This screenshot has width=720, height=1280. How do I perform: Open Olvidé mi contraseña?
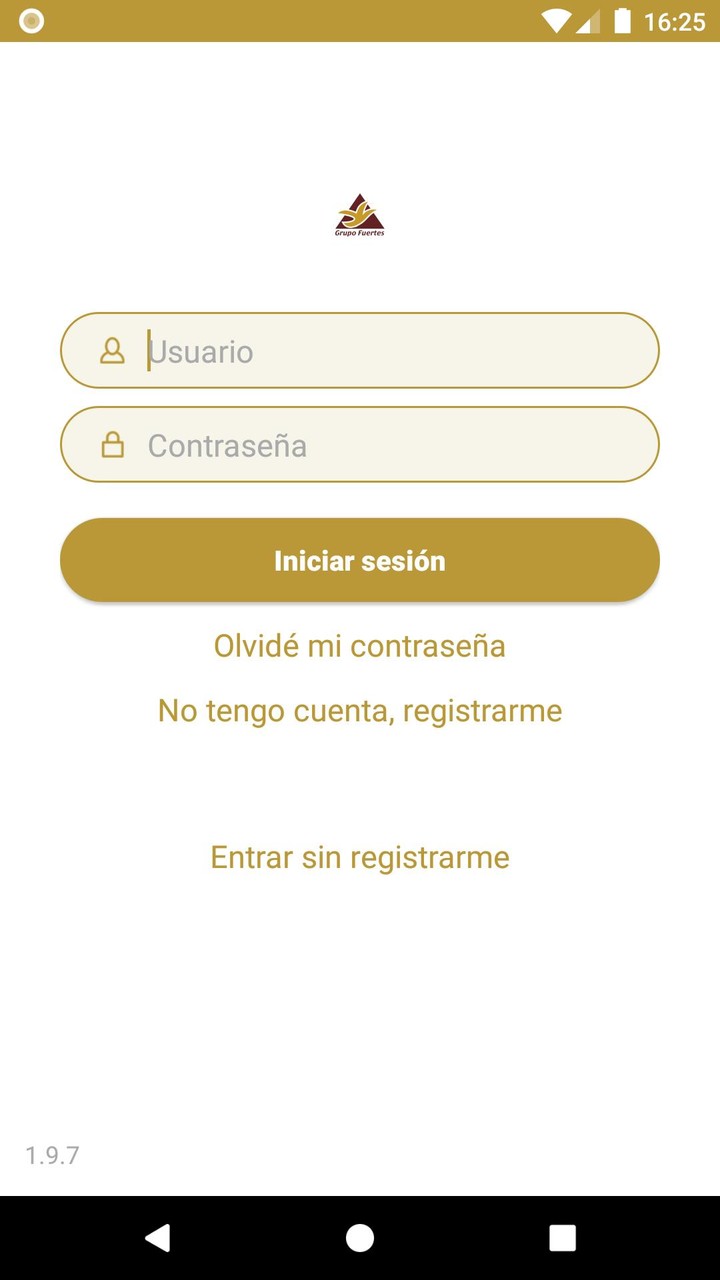pyautogui.click(x=360, y=646)
